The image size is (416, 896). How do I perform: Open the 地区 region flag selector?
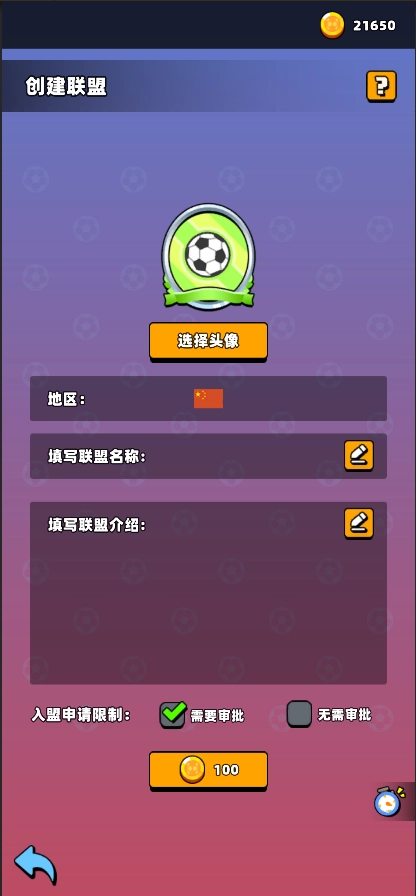[x=209, y=398]
